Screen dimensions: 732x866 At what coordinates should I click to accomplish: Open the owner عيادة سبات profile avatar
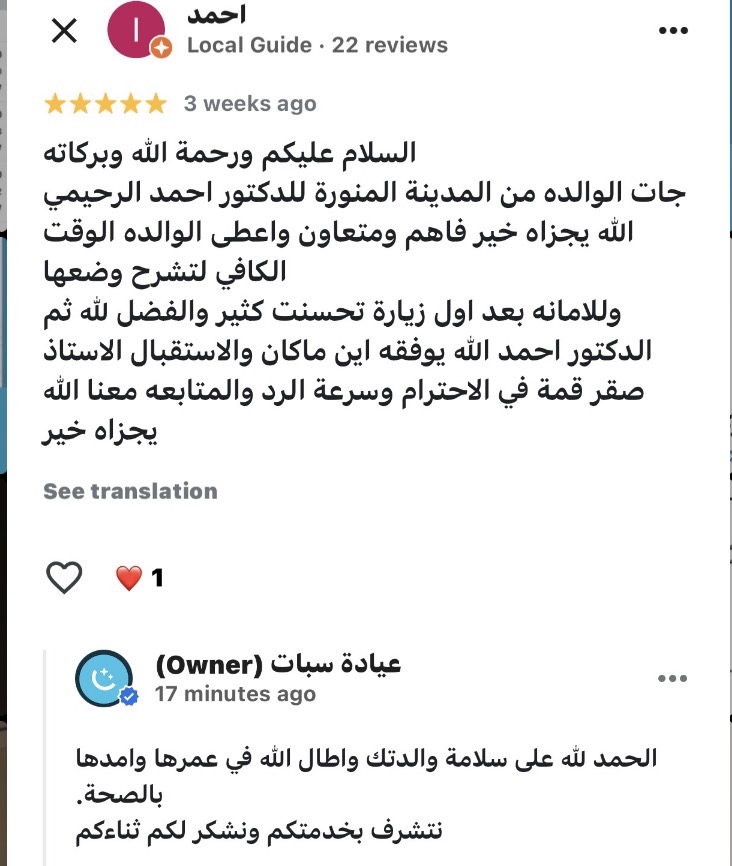[x=105, y=679]
